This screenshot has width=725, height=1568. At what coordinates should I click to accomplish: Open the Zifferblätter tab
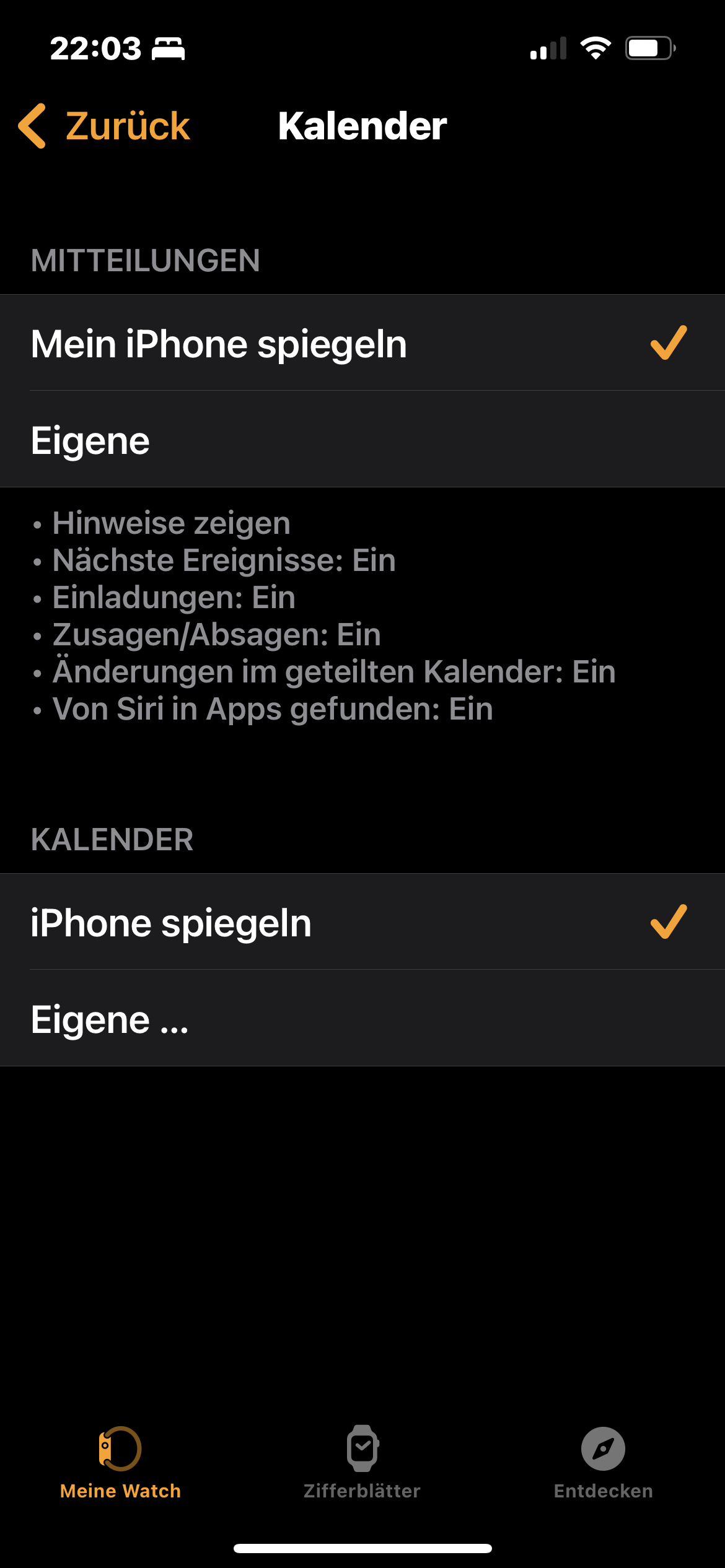pyautogui.click(x=362, y=1463)
